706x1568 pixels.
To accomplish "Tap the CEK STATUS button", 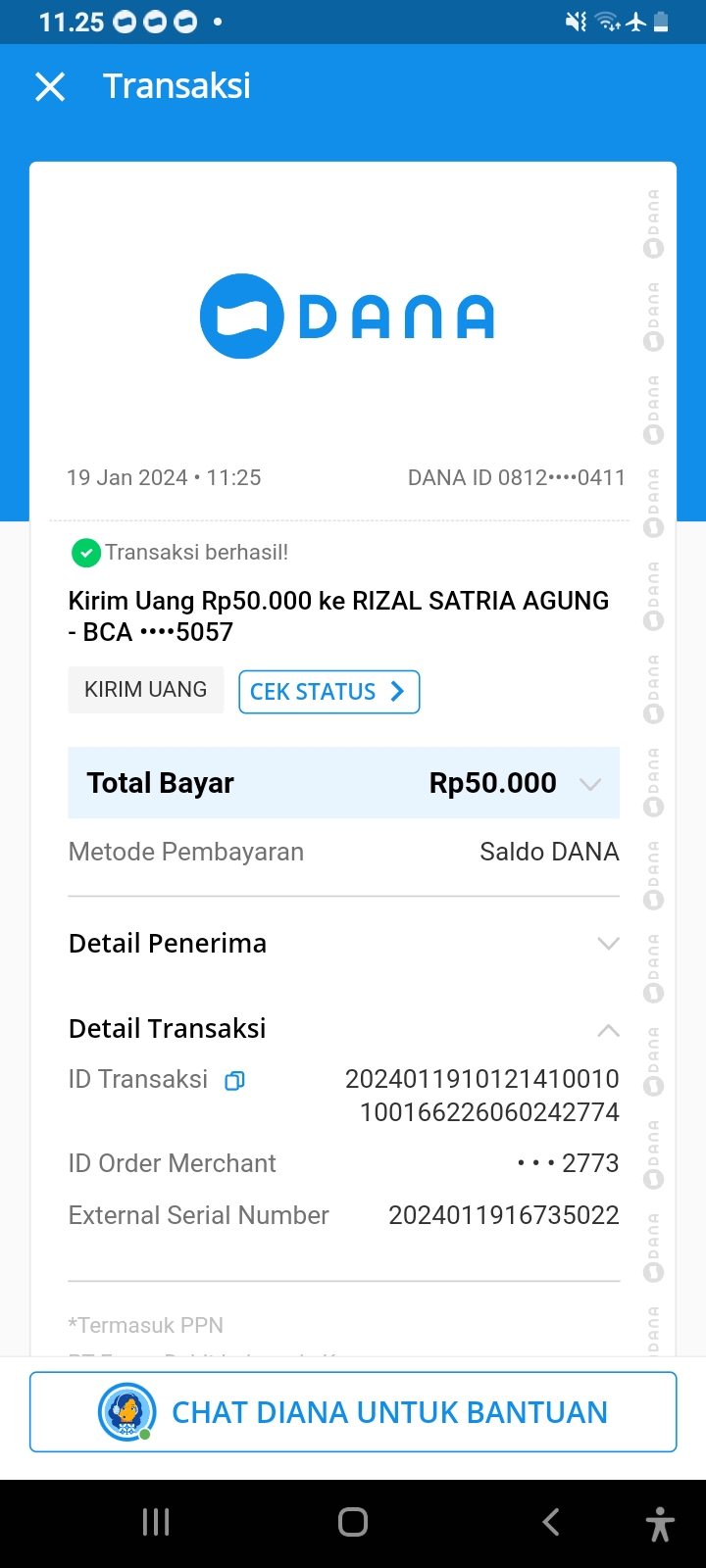I will (328, 692).
